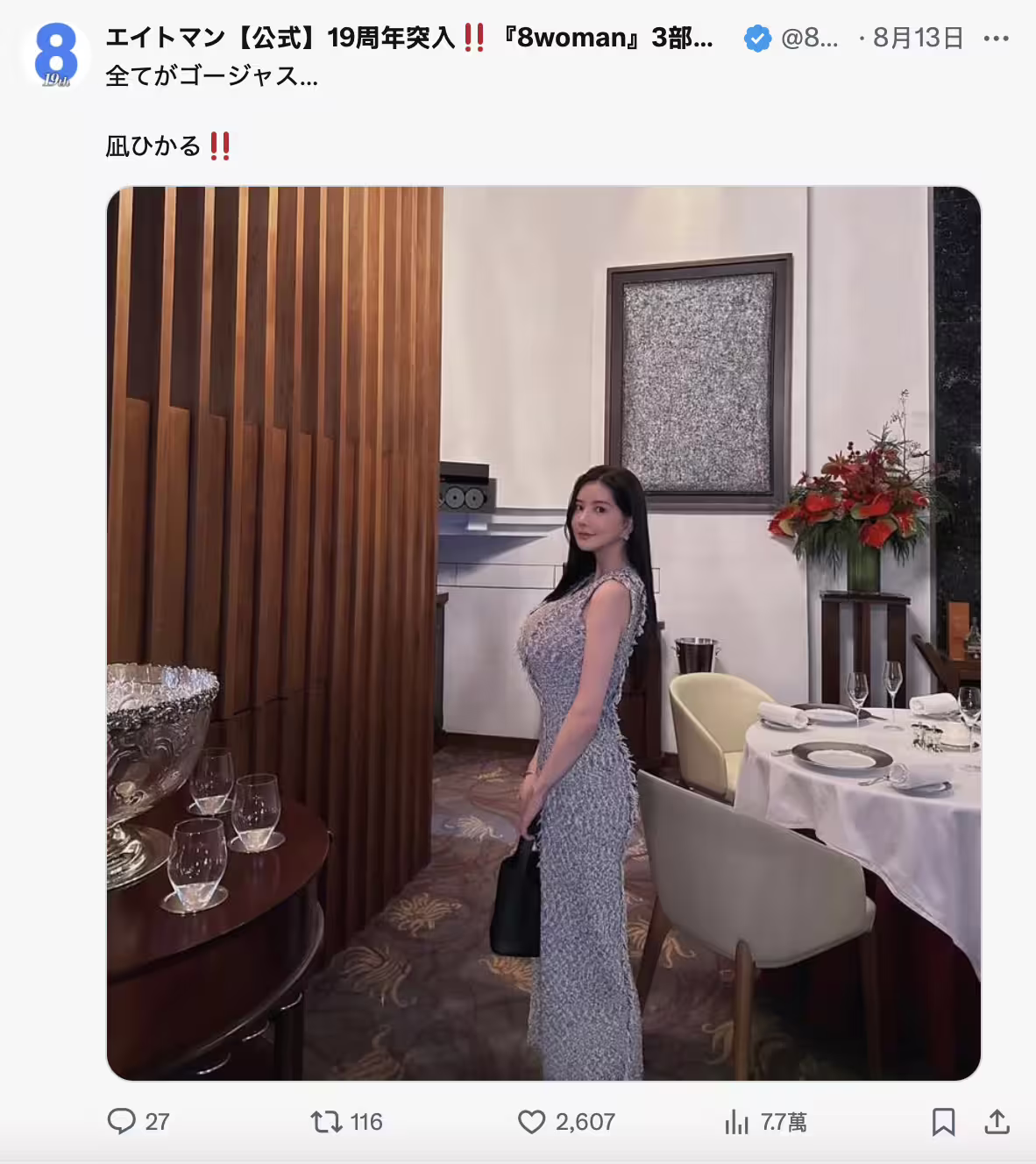Like the post with the heart icon
The width and height of the screenshot is (1036, 1164).
coord(531,1121)
